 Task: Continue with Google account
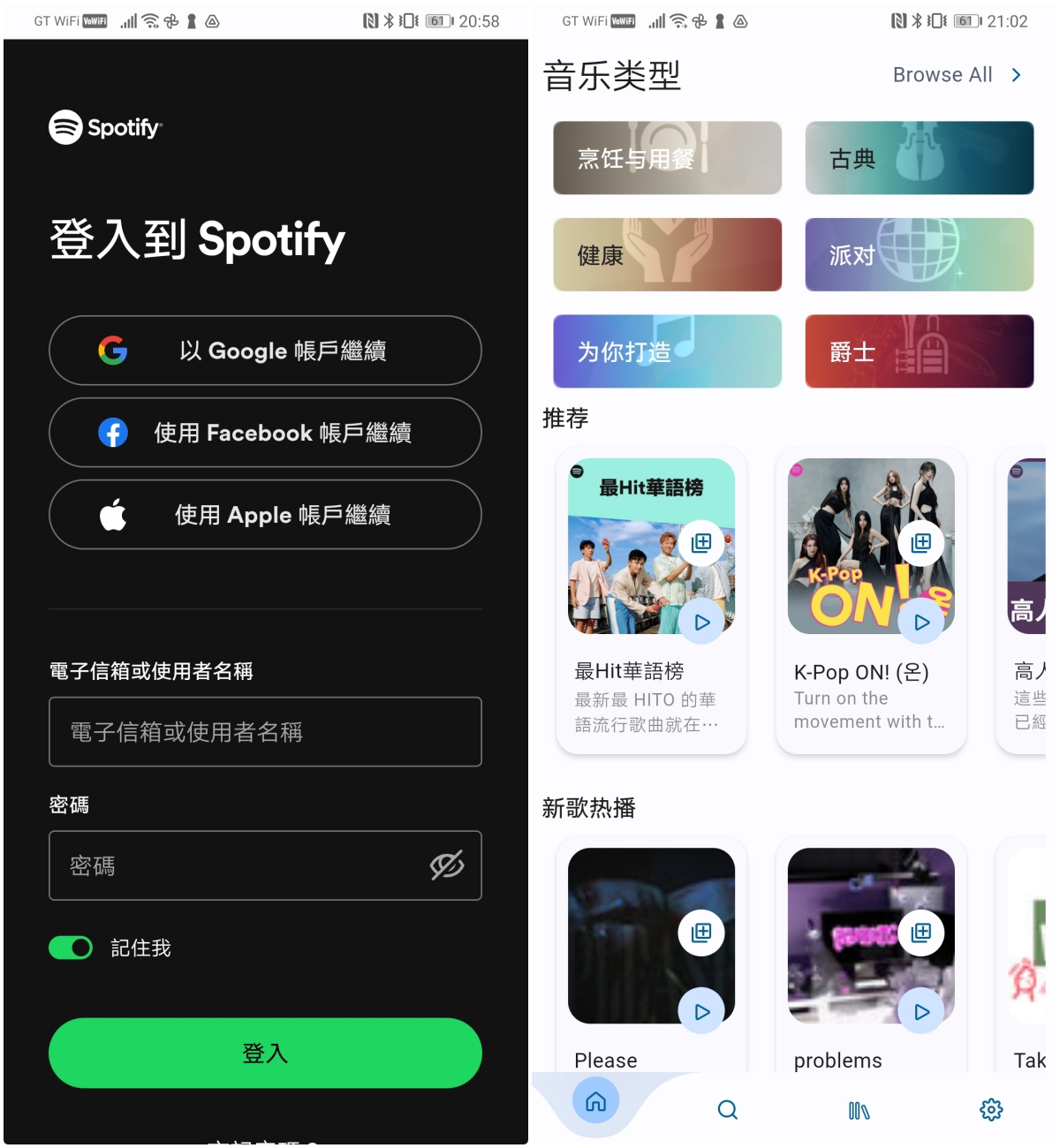coord(265,351)
